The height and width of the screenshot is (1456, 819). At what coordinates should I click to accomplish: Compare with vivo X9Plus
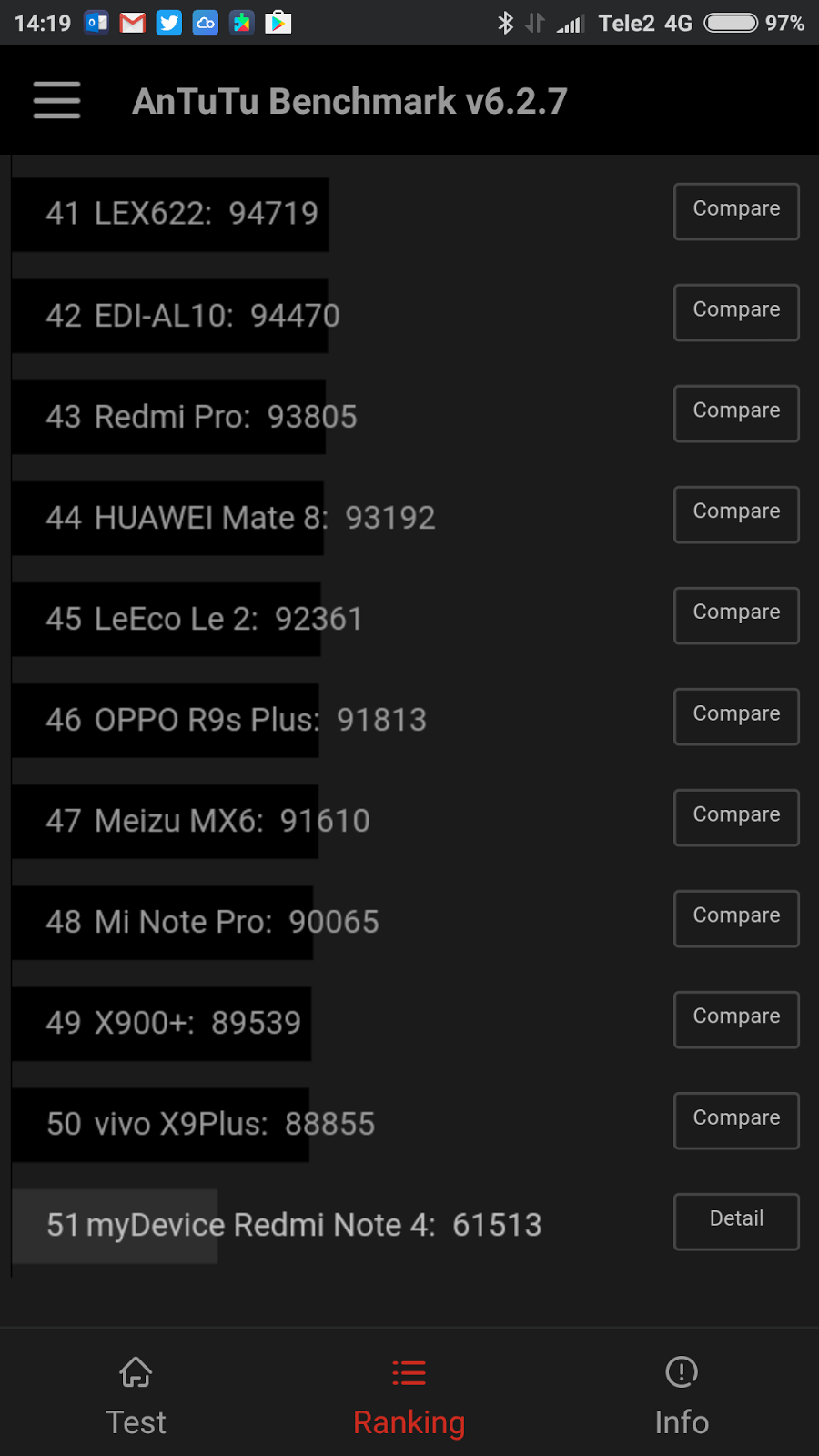click(x=736, y=1120)
